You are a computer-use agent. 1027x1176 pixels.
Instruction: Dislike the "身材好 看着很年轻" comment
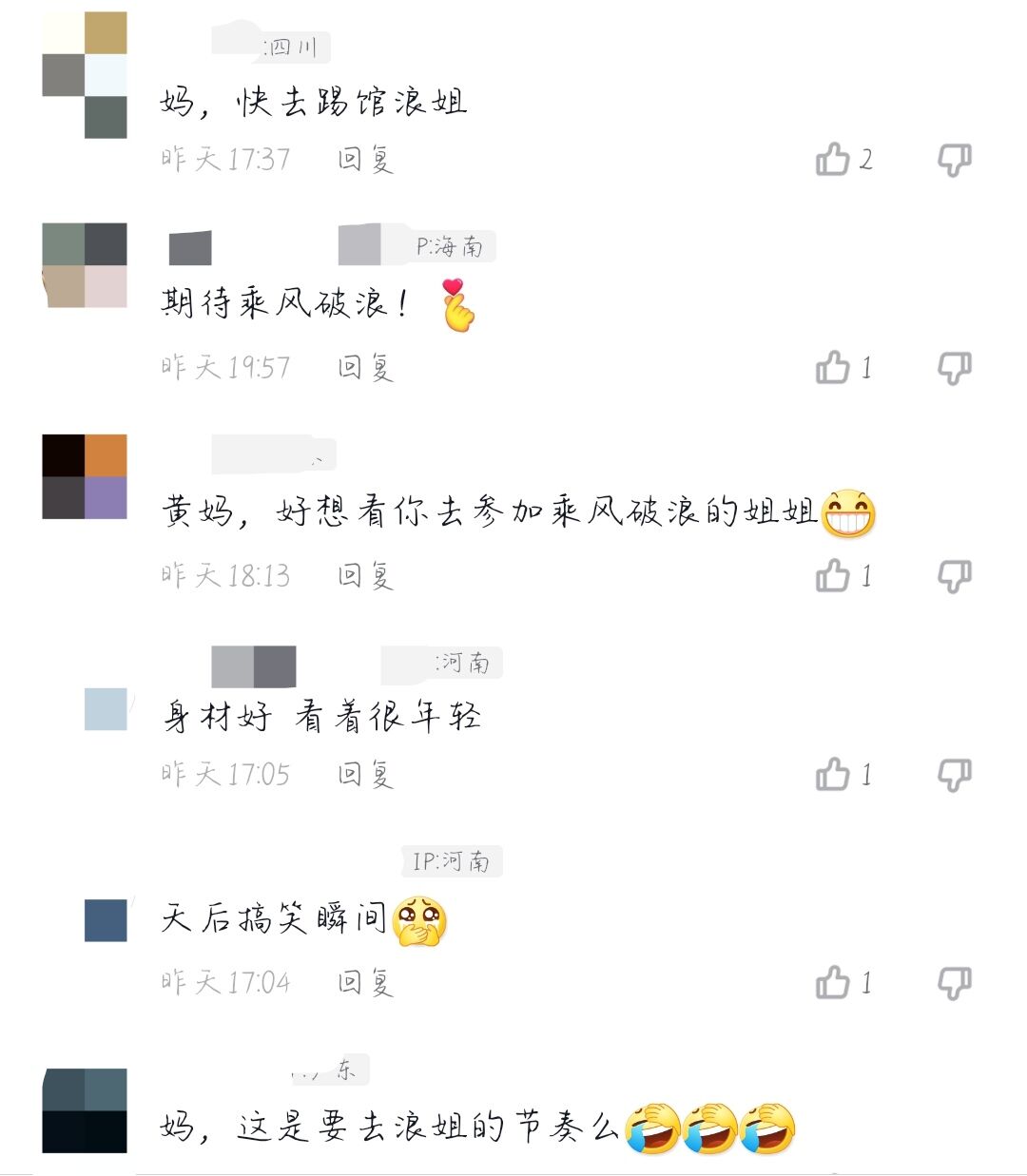954,775
